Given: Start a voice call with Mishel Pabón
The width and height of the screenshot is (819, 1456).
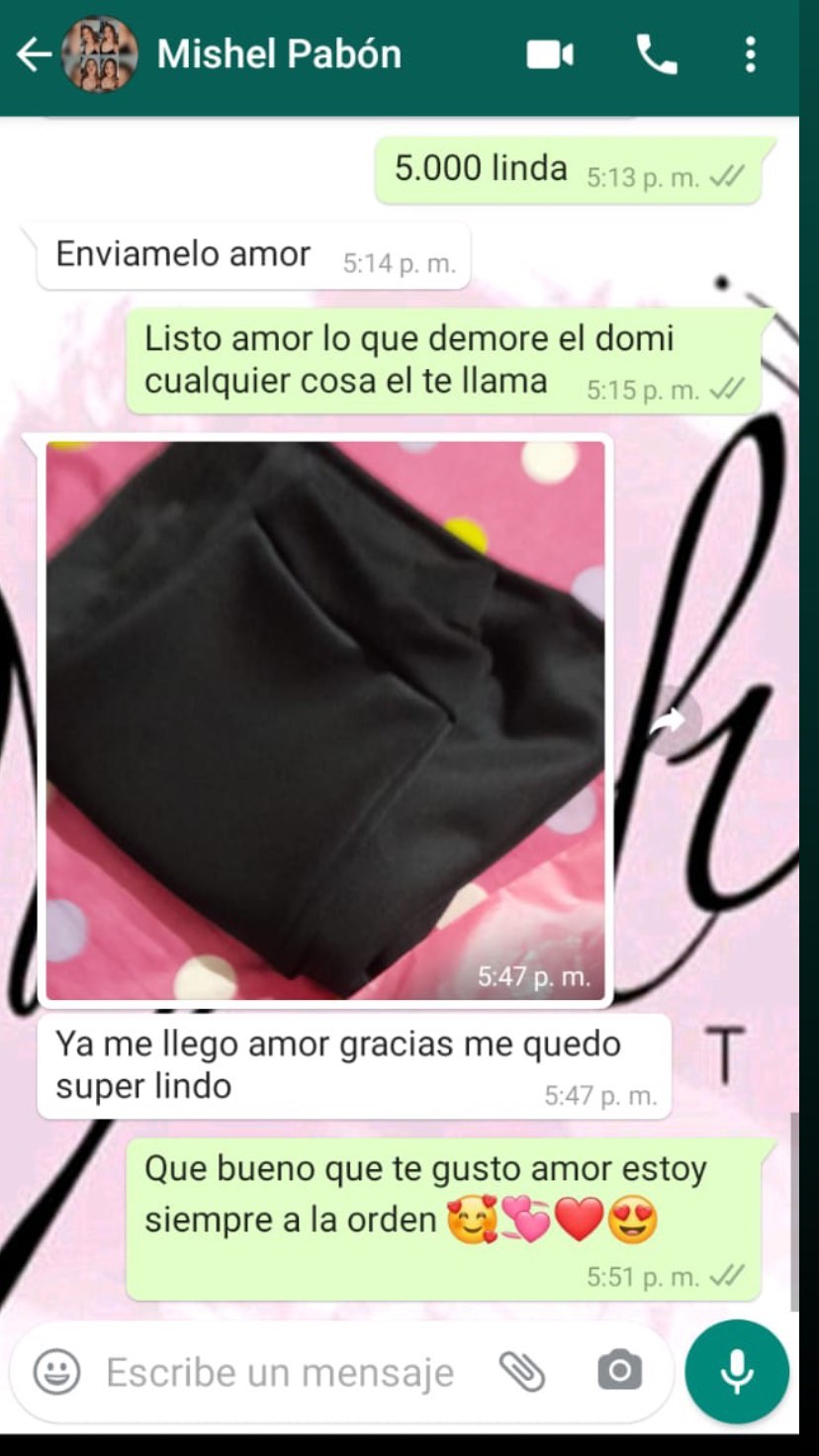Looking at the screenshot, I should click(656, 54).
